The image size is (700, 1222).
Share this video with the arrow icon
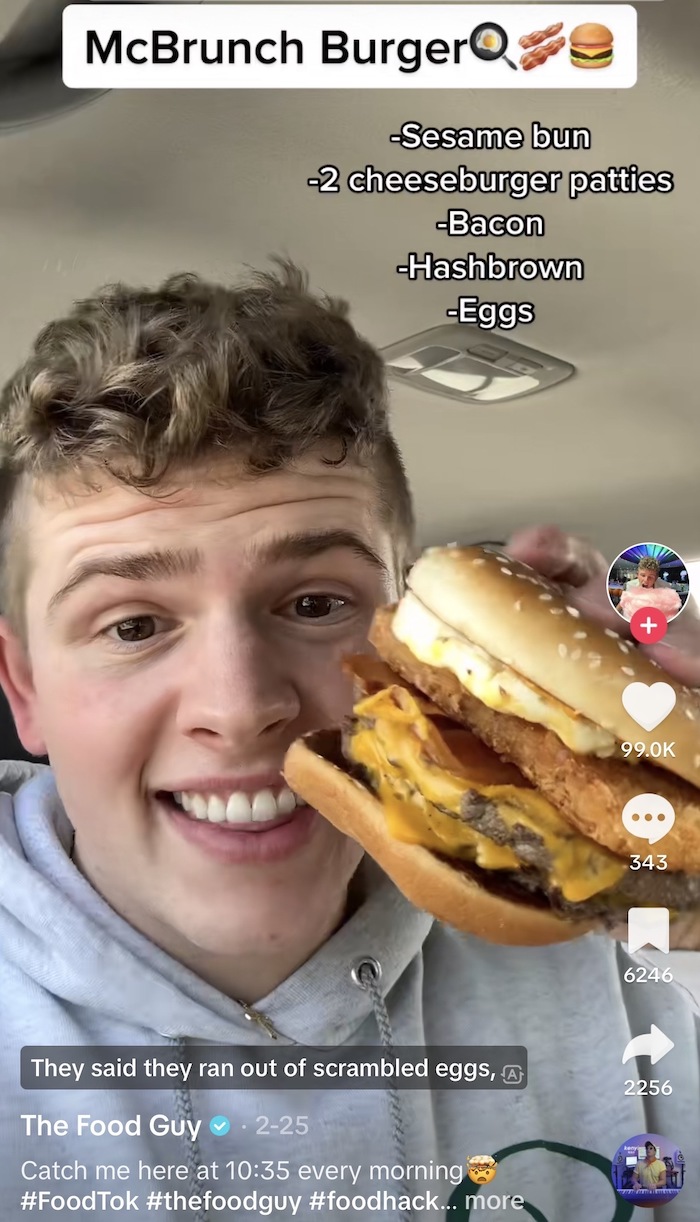tap(648, 1045)
